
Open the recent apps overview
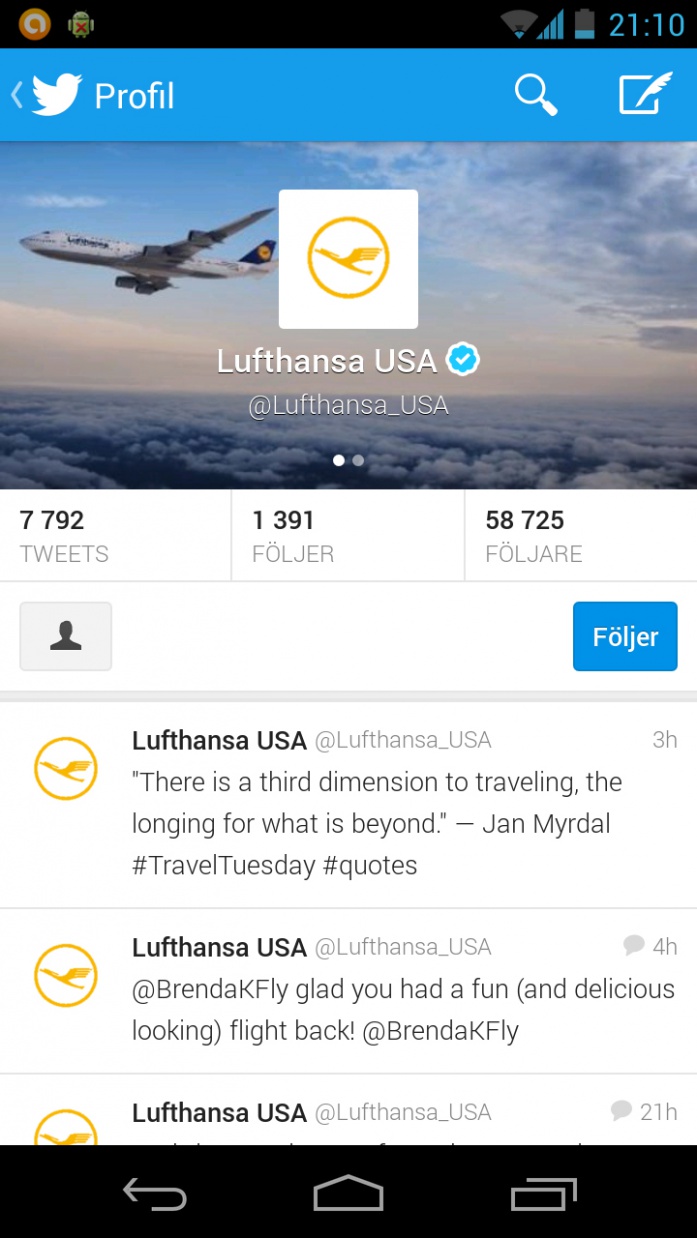pyautogui.click(x=543, y=1193)
